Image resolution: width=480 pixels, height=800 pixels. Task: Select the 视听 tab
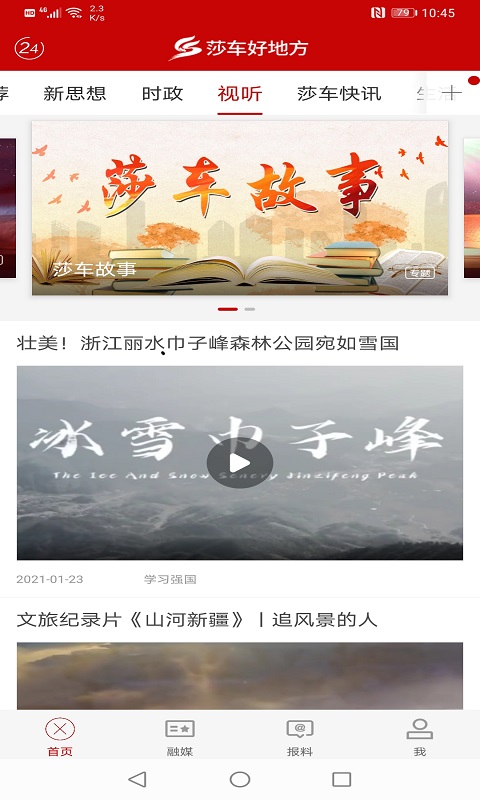[x=240, y=93]
